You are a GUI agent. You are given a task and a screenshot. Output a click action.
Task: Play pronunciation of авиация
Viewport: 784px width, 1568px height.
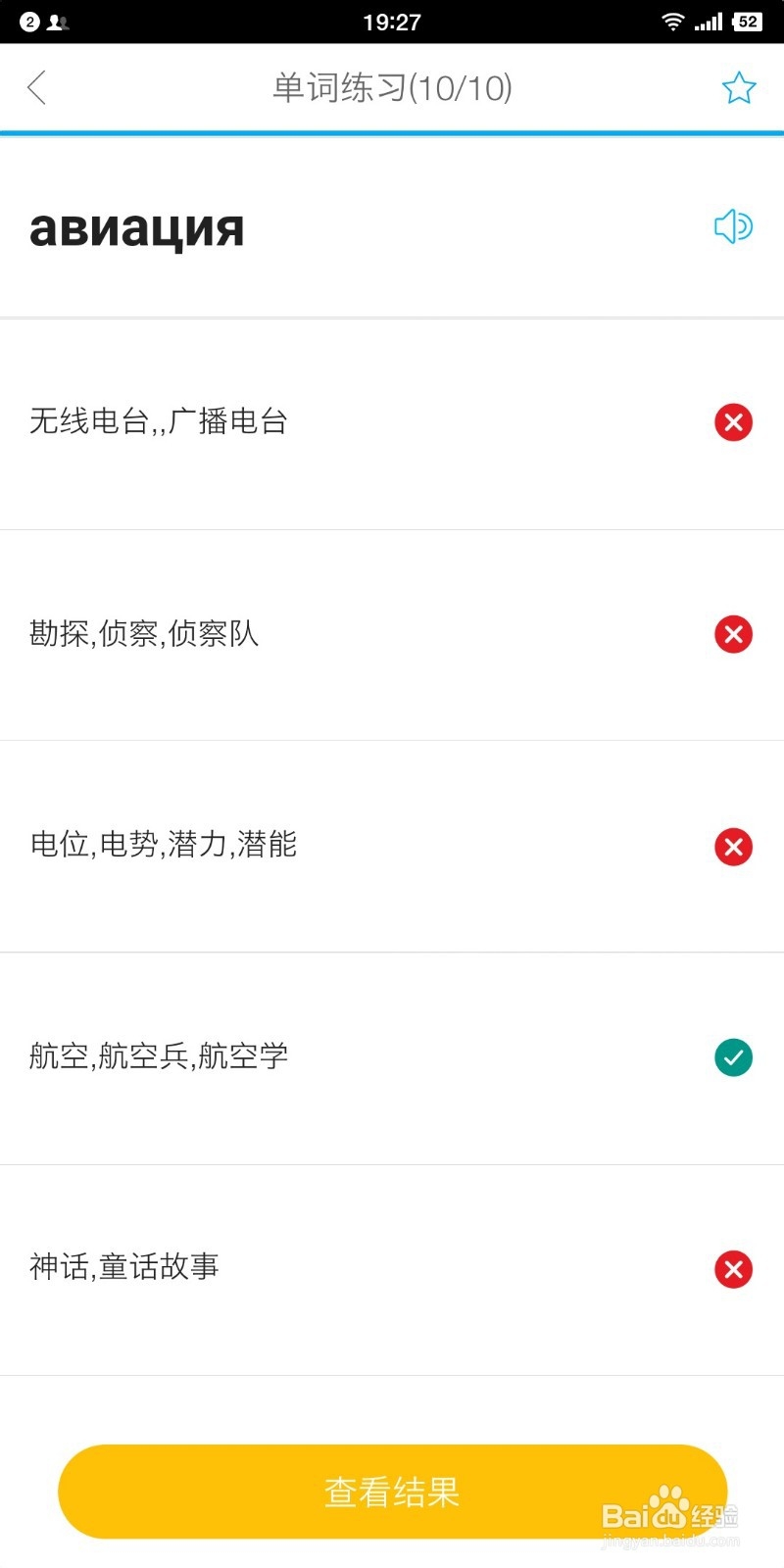click(x=733, y=226)
